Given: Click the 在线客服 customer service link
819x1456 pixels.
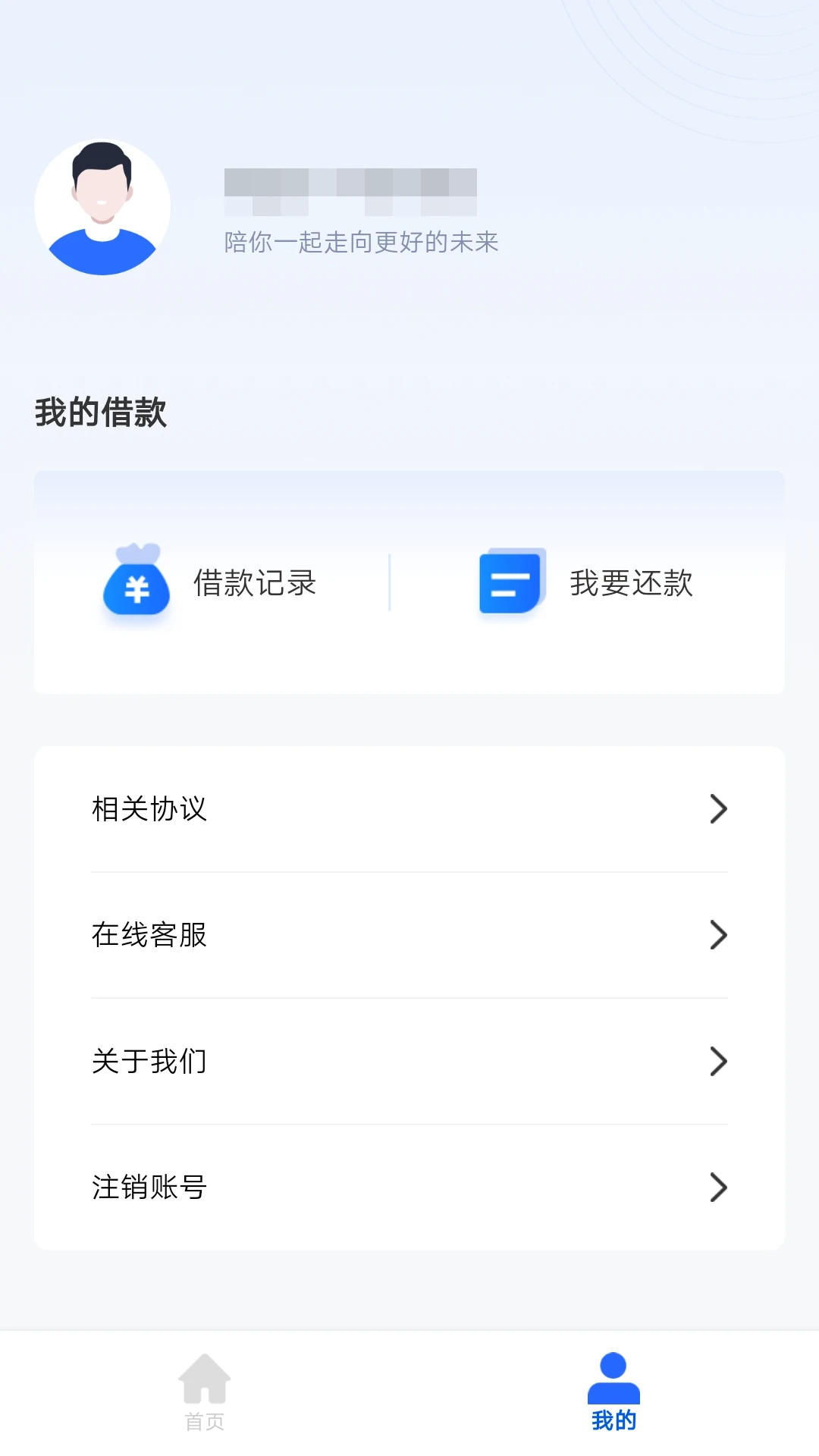Looking at the screenshot, I should point(149,935).
